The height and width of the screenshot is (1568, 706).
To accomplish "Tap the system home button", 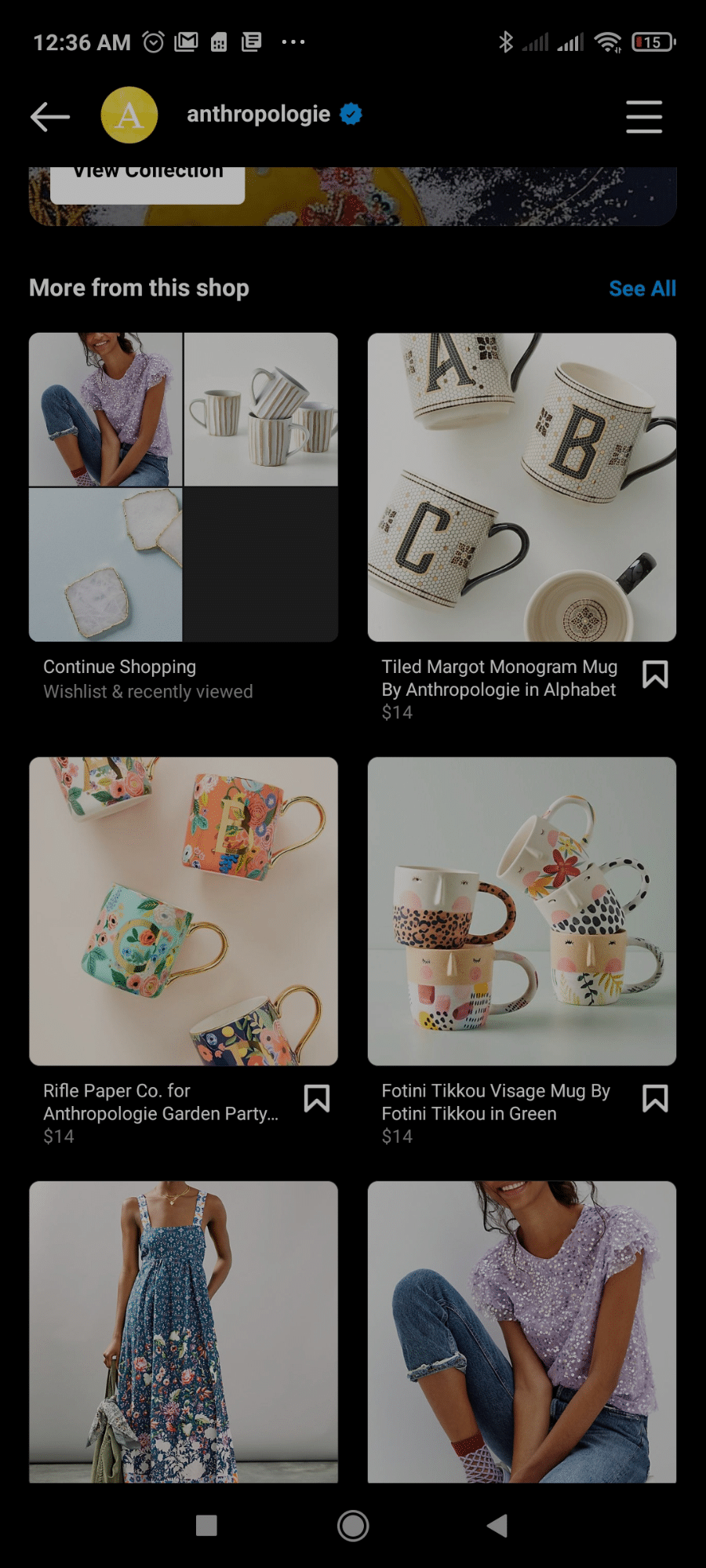I will click(353, 1526).
